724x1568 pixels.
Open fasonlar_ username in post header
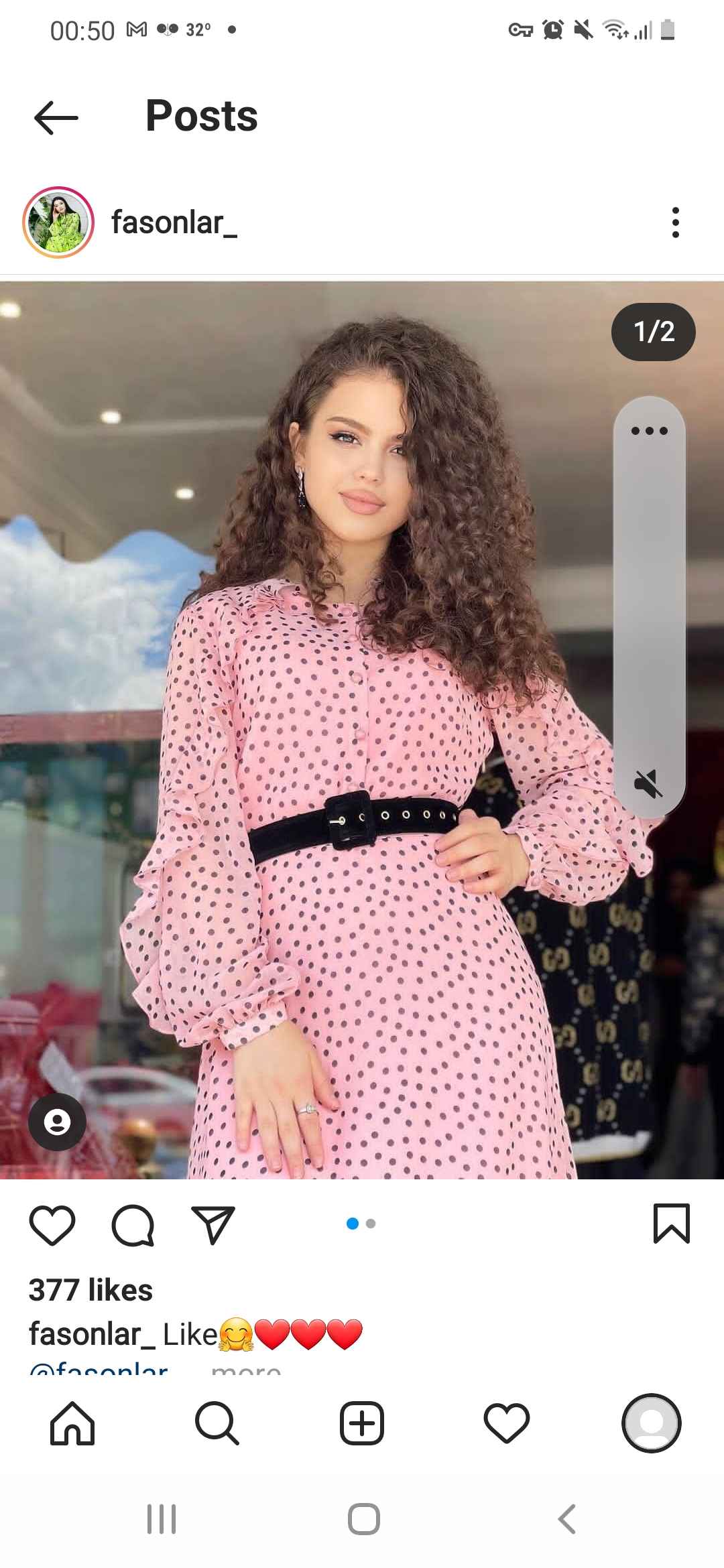174,222
